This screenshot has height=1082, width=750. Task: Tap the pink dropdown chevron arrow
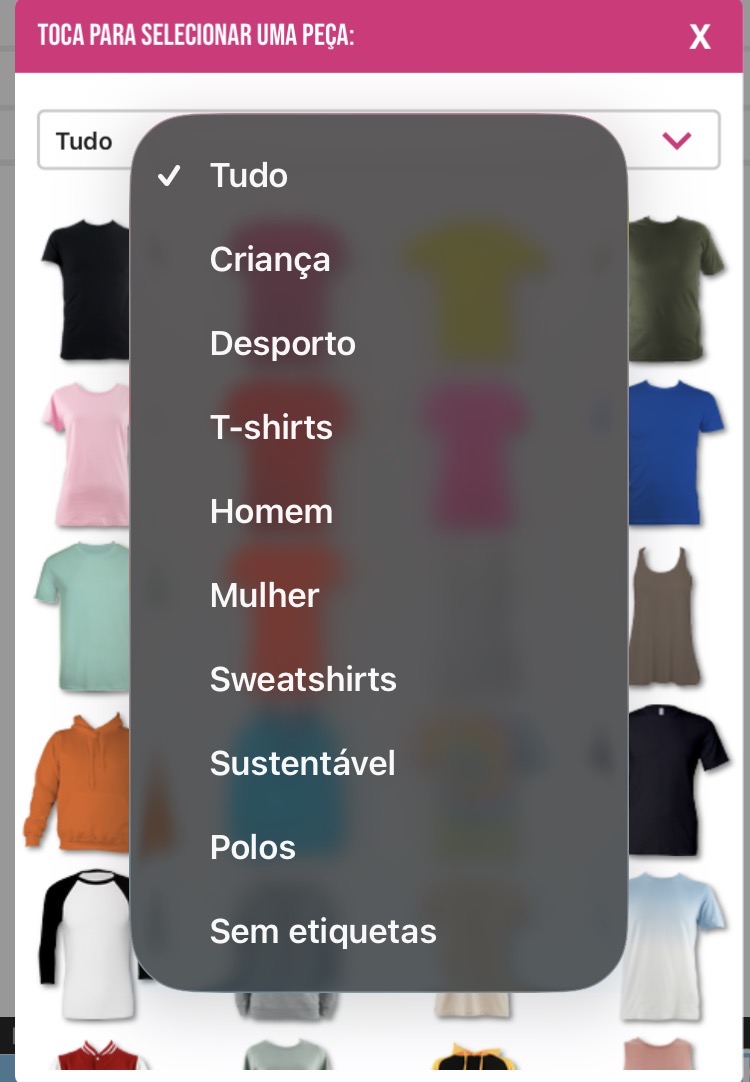(x=677, y=141)
